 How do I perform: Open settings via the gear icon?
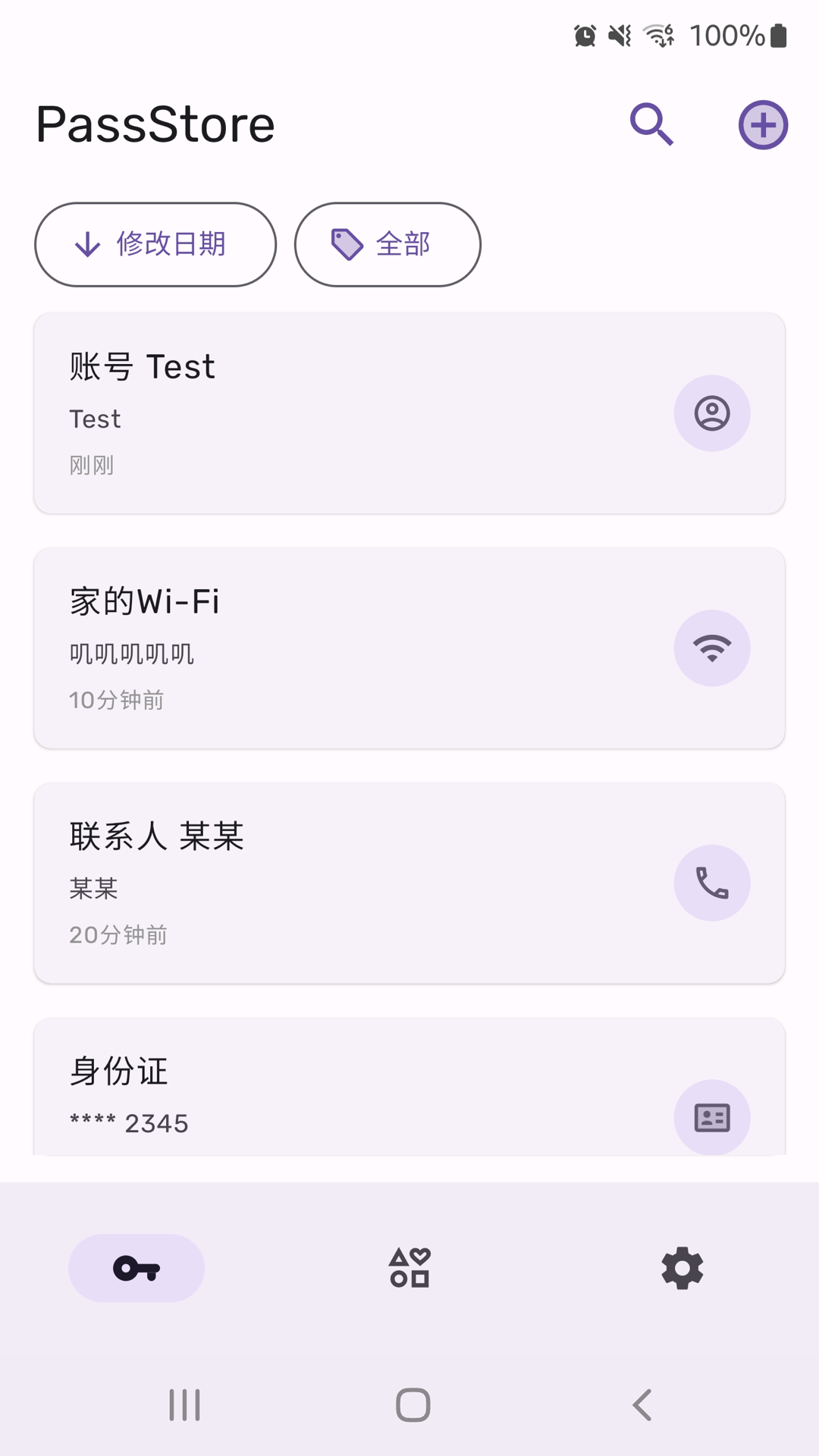coord(682,1267)
